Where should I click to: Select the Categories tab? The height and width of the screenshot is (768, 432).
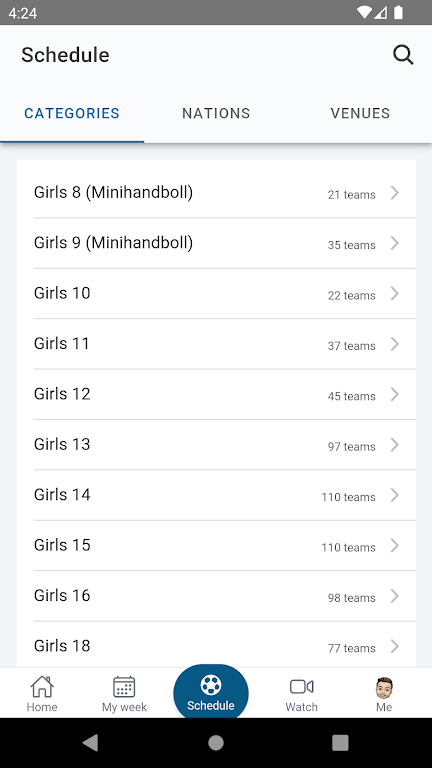tap(72, 113)
